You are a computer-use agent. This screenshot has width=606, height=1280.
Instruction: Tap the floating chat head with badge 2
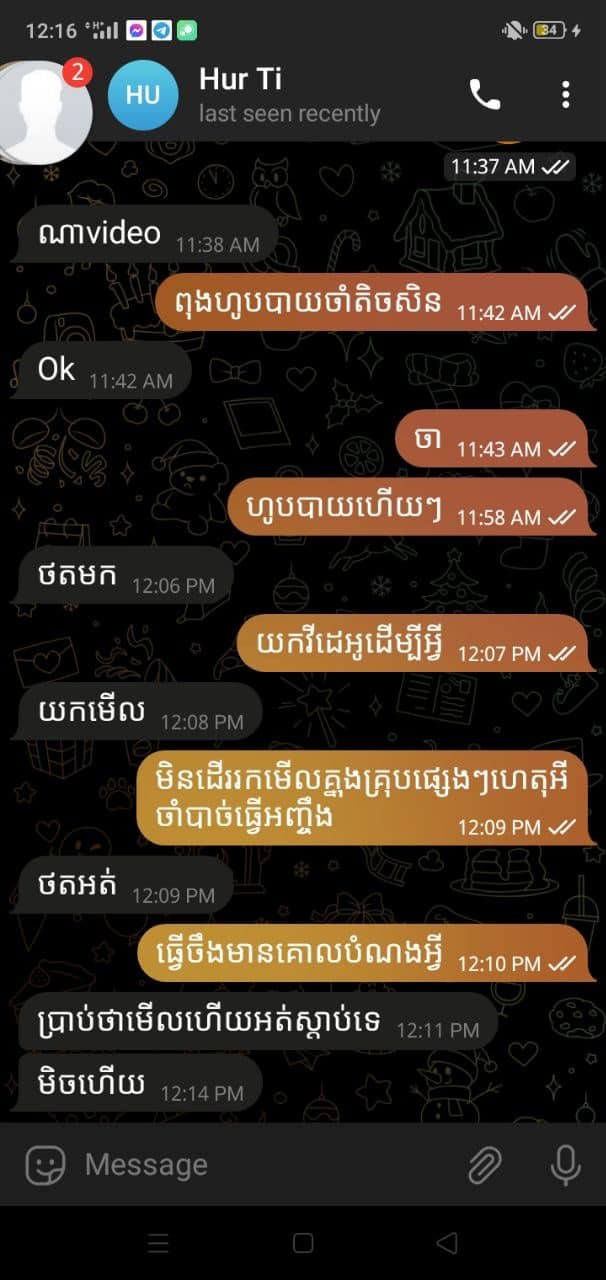(x=45, y=110)
